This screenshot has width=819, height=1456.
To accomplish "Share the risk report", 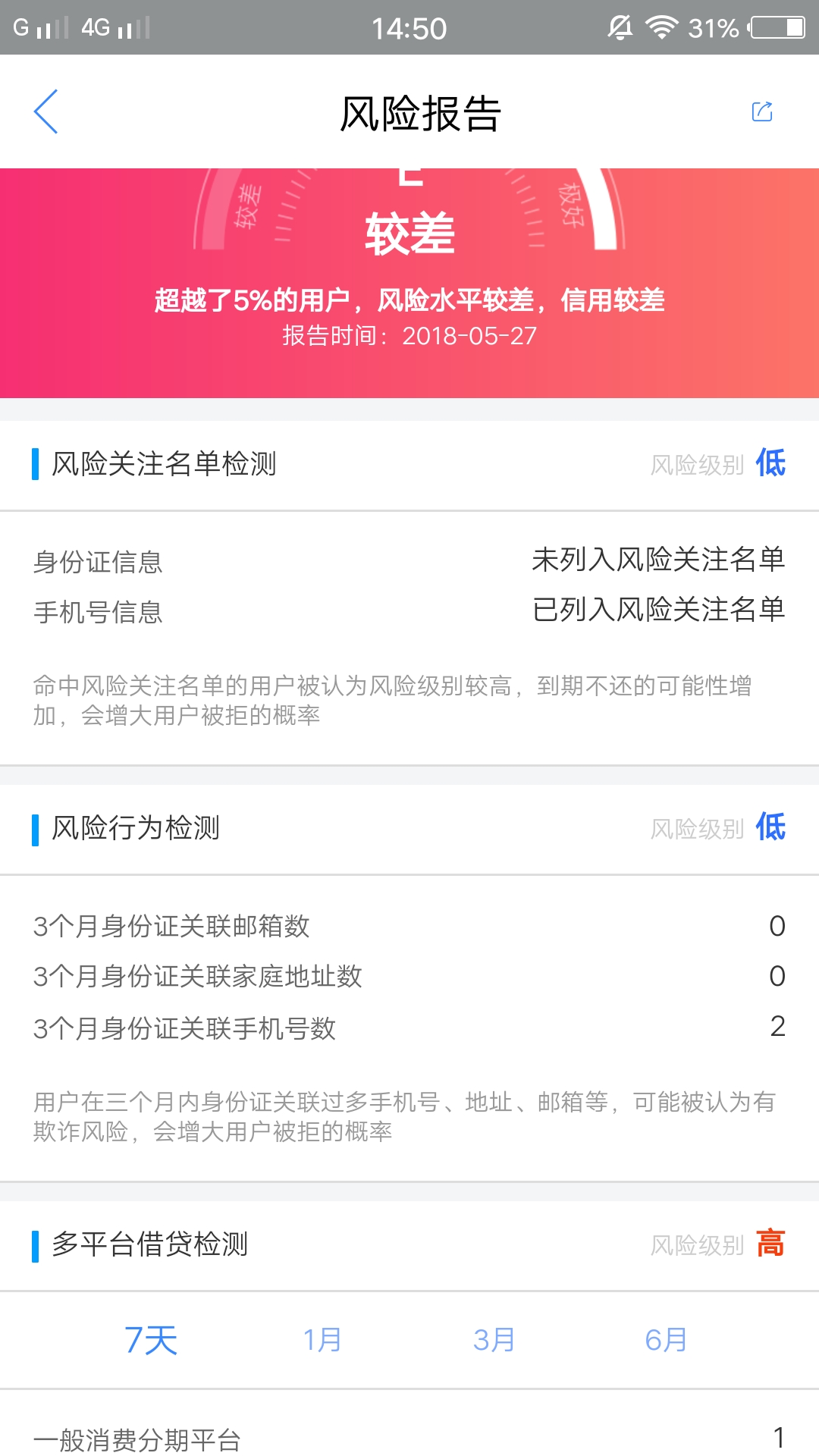I will (x=761, y=111).
